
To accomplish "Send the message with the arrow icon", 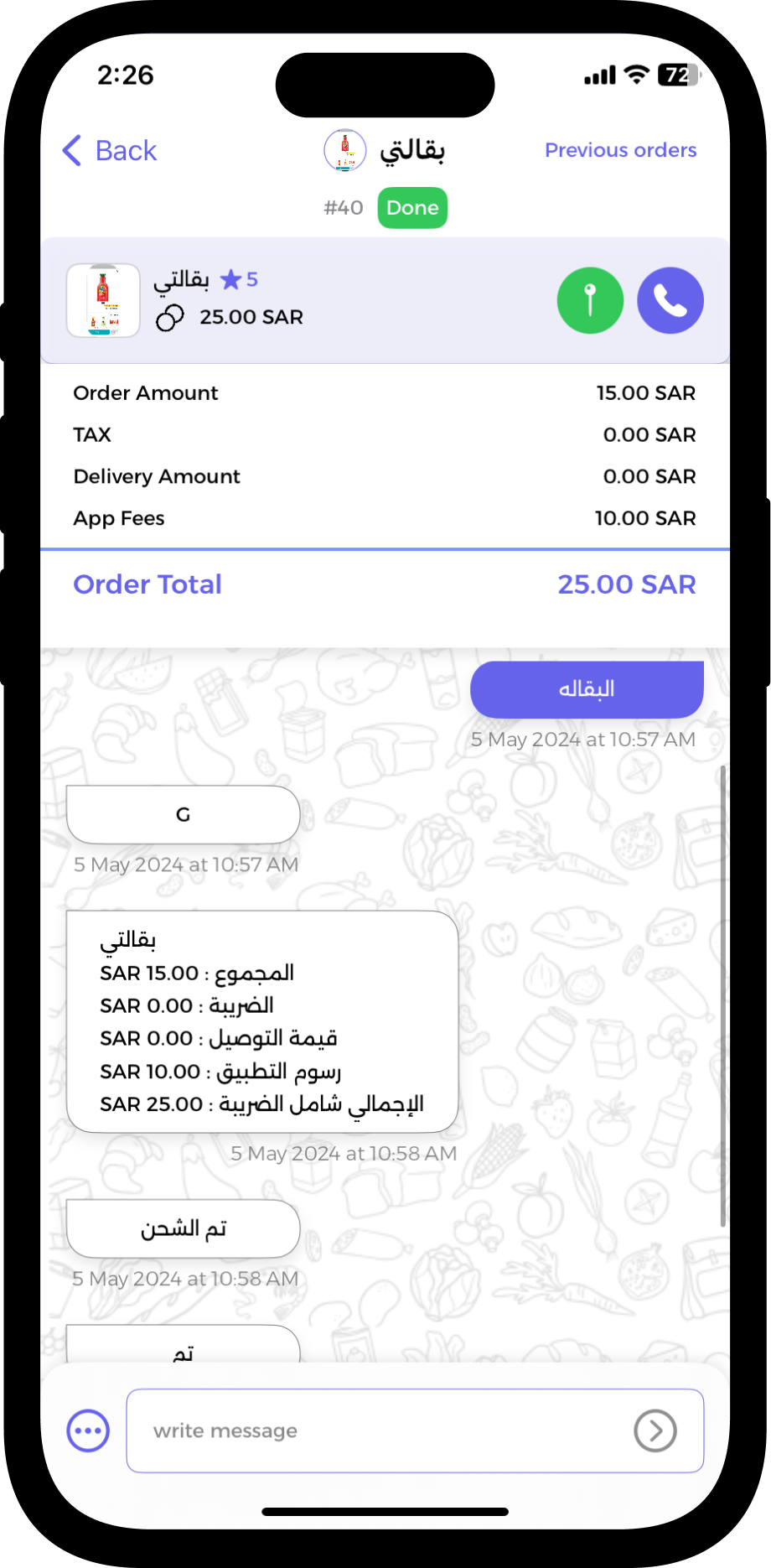I will (655, 1430).
